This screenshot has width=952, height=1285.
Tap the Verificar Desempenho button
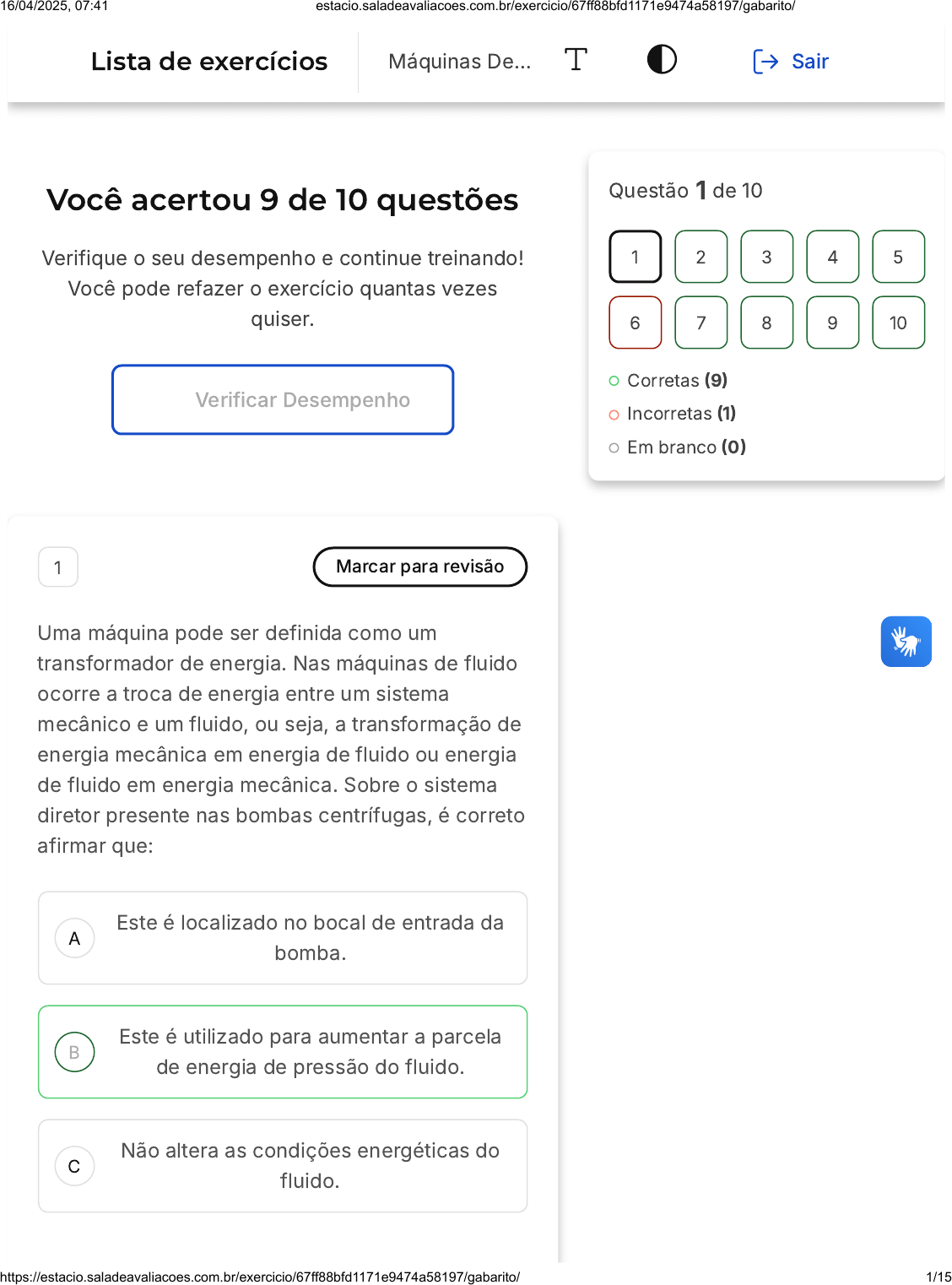(x=283, y=400)
